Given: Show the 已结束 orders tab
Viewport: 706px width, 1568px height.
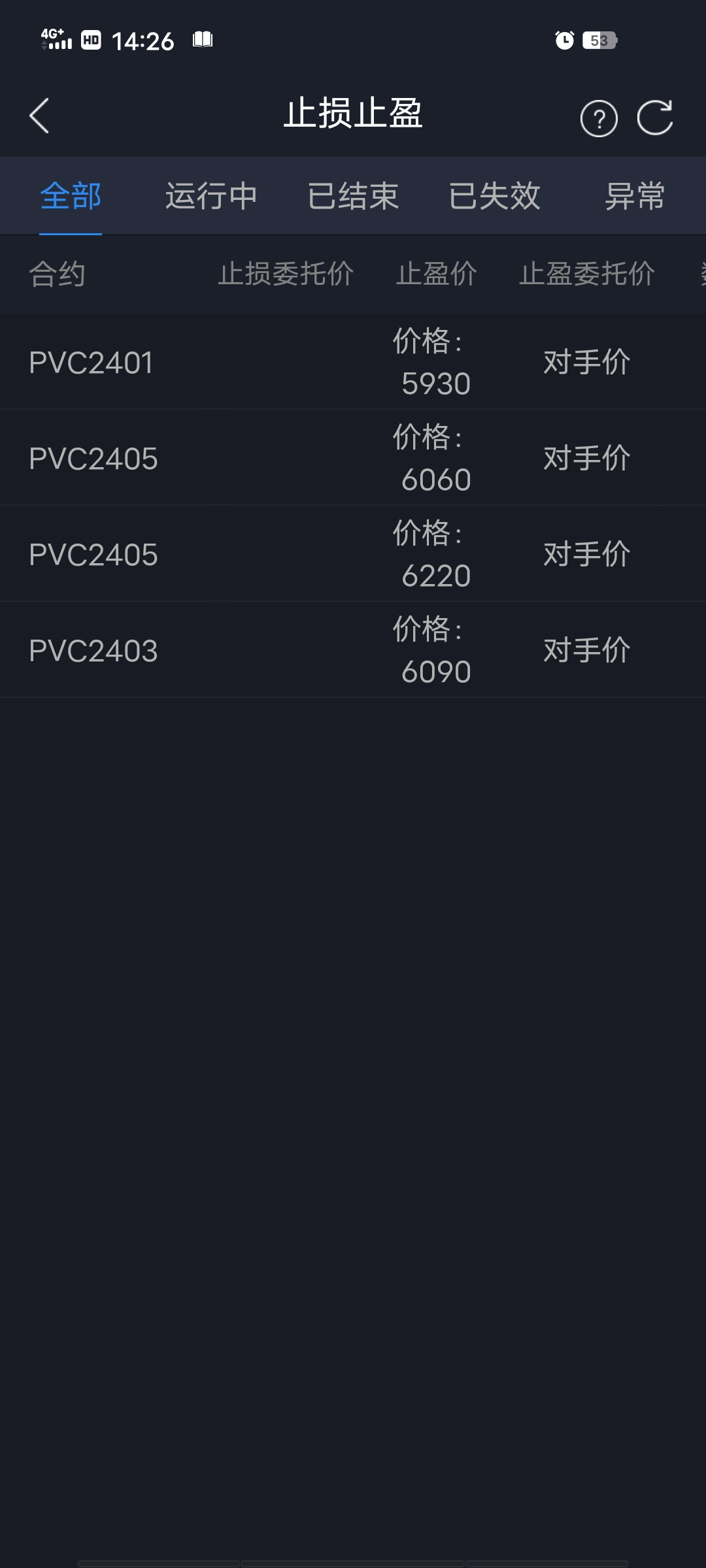Looking at the screenshot, I should pos(353,196).
